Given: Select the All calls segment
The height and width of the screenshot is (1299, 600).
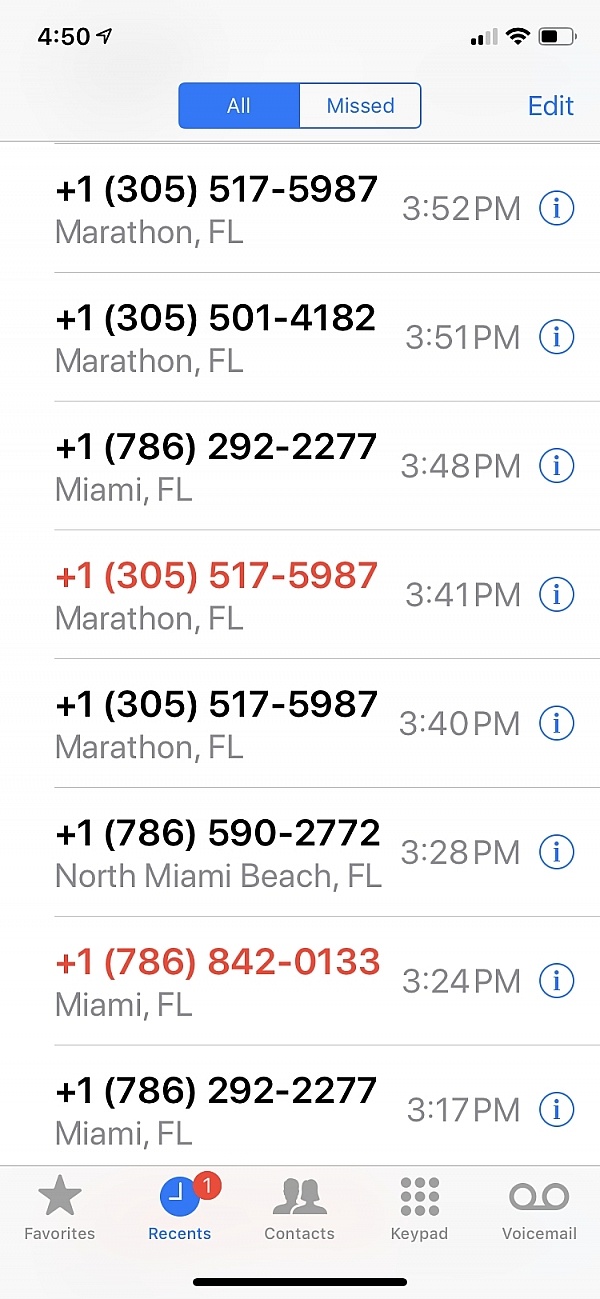Looking at the screenshot, I should coord(239,105).
